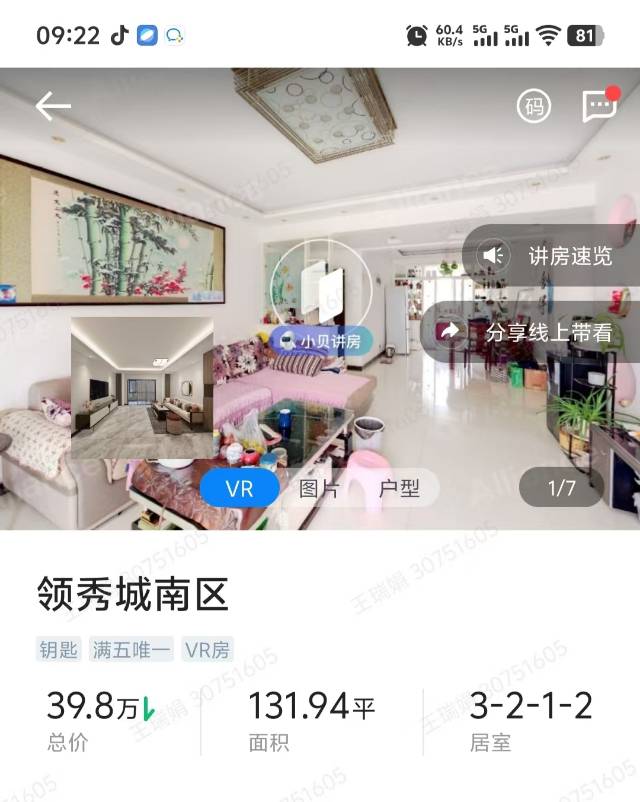Image resolution: width=640 pixels, height=802 pixels.
Task: Go back using the arrow icon
Action: (53, 106)
